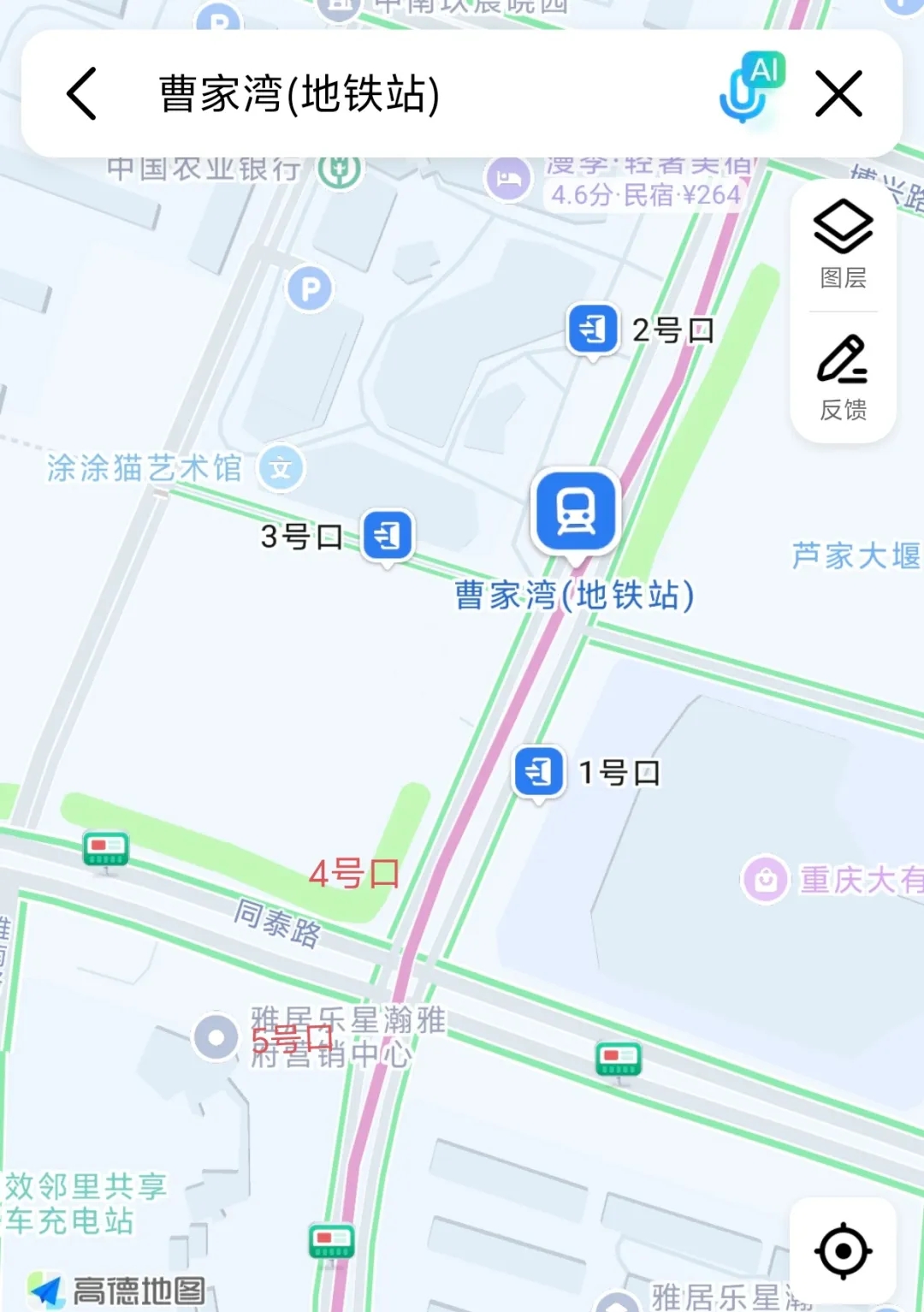Tap the bus stop on 同泰路 west
This screenshot has width=924, height=1312.
coord(106,848)
